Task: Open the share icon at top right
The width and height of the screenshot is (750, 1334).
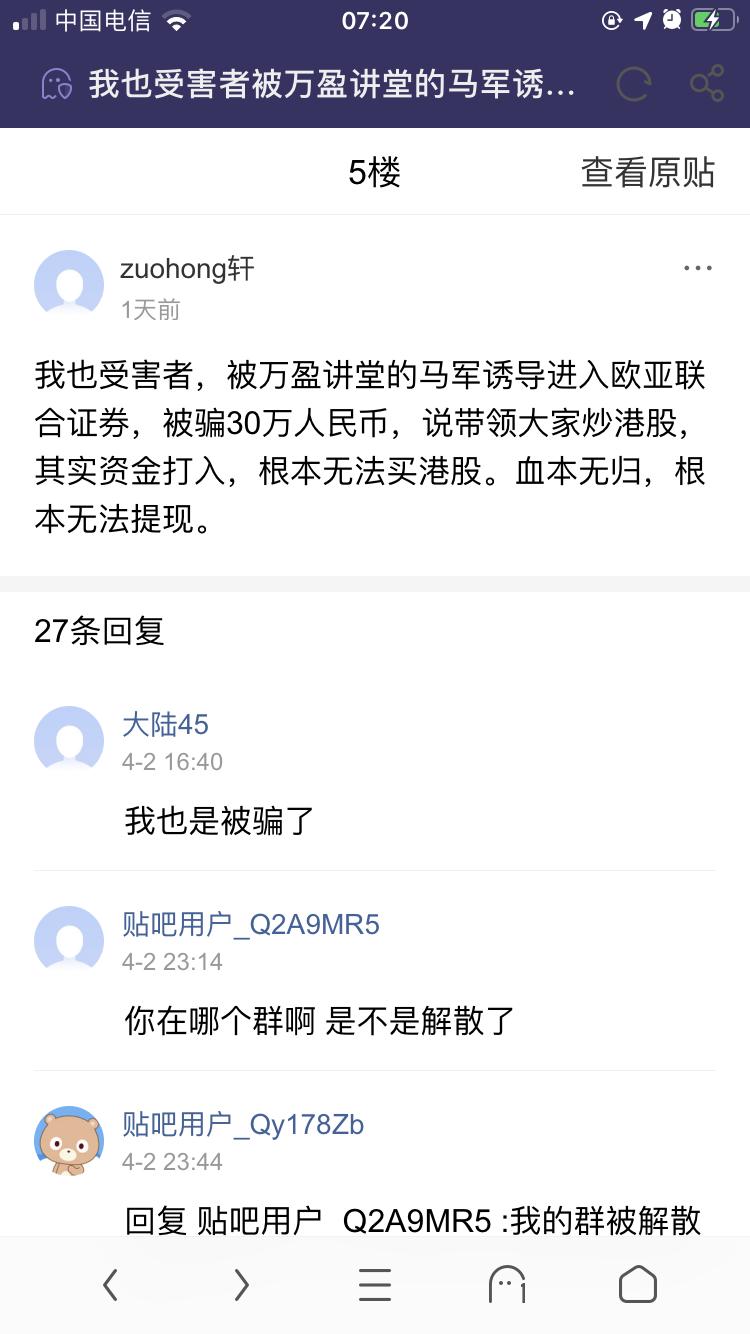Action: click(x=708, y=85)
